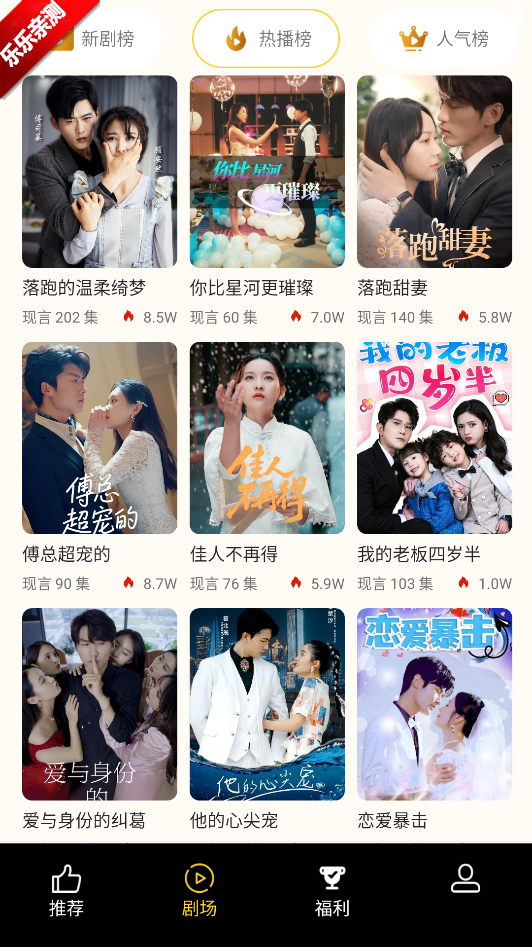Switch to the 新剧榜 ranking tab
The width and height of the screenshot is (532, 947).
pyautogui.click(x=91, y=39)
